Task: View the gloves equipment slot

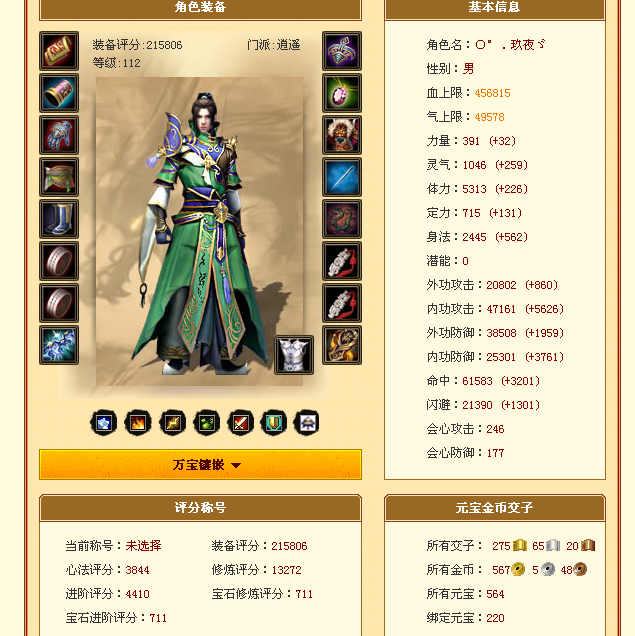Action: 59,135
